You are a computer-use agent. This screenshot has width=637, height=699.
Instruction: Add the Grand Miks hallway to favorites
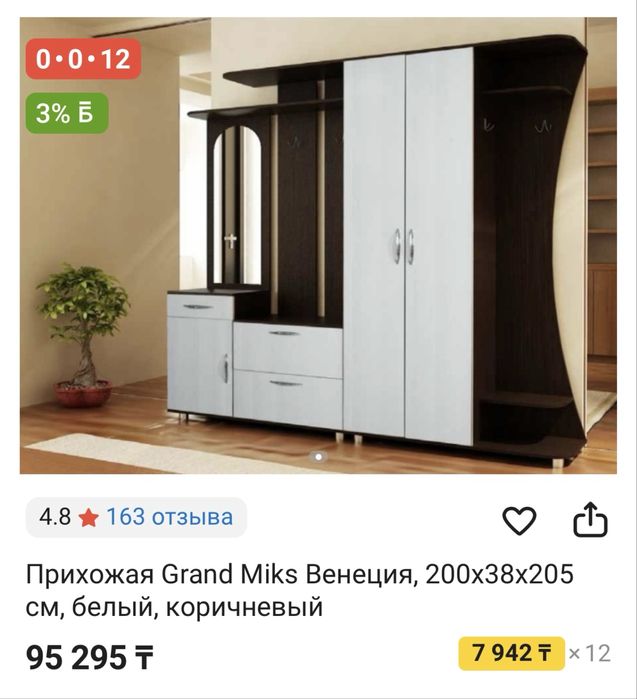point(519,519)
